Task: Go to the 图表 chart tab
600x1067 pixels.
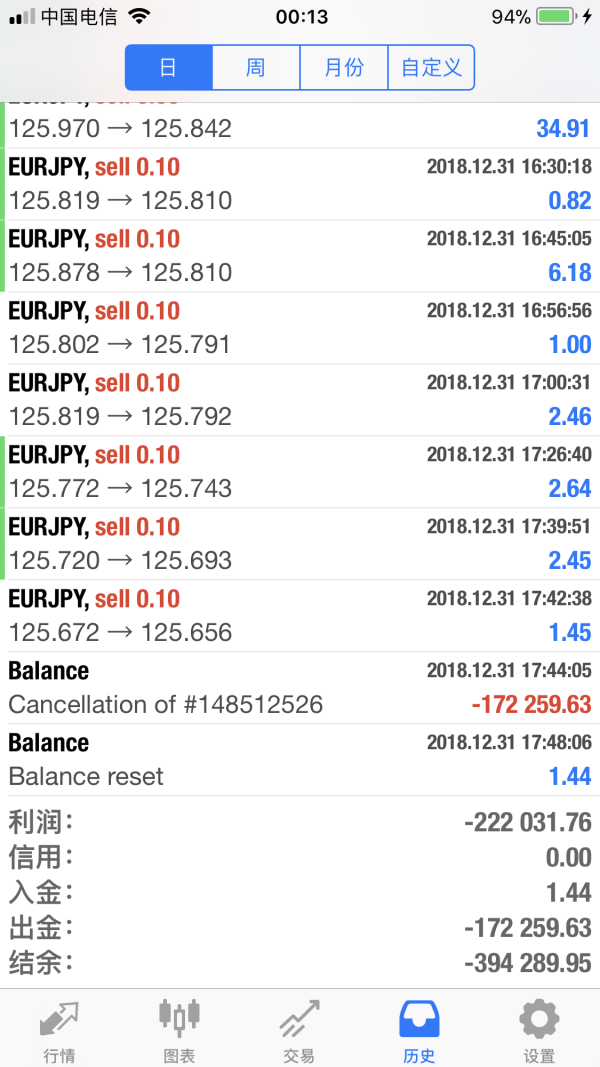Action: pos(180,1030)
